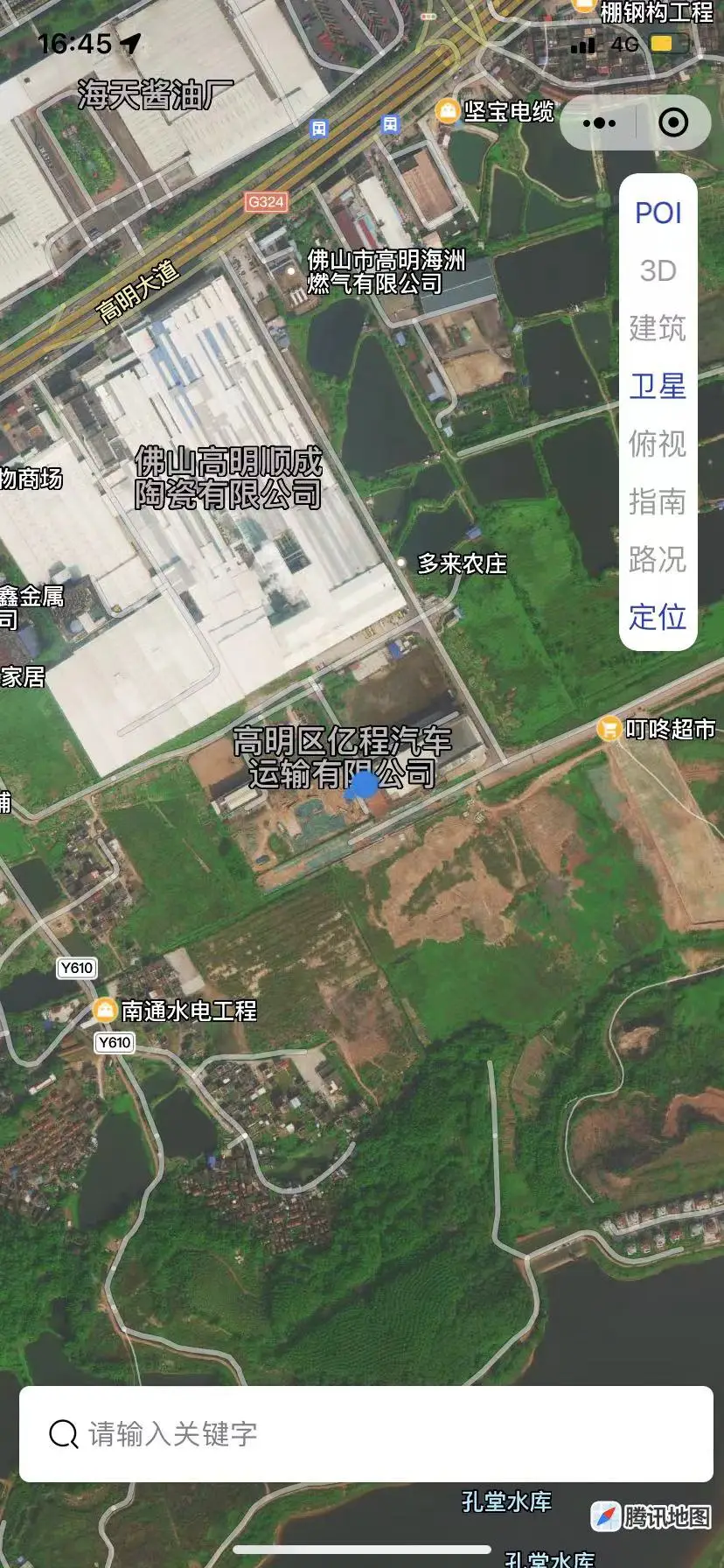Select the 叮咚超市 map marker
This screenshot has width=724, height=1568.
point(609,728)
